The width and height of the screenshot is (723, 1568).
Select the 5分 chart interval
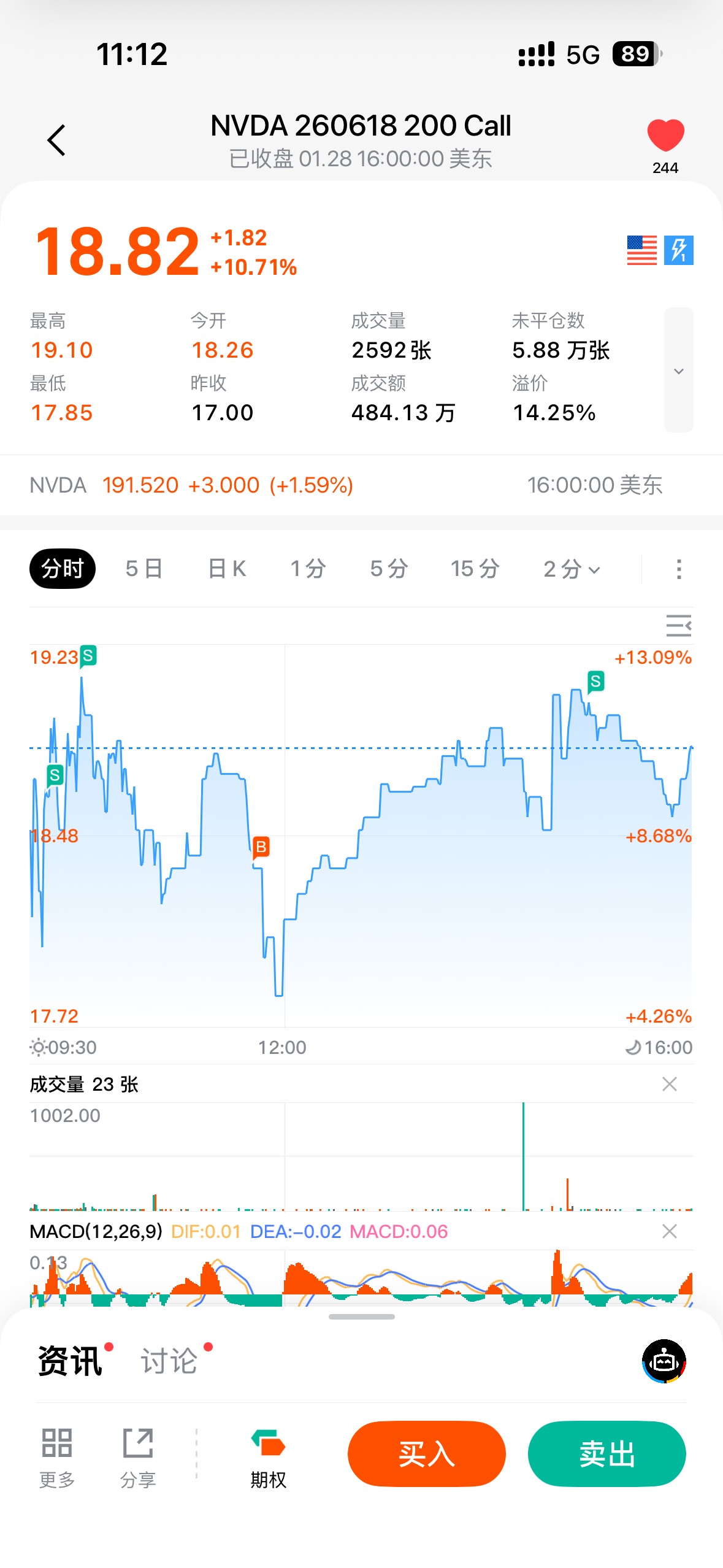click(x=389, y=569)
